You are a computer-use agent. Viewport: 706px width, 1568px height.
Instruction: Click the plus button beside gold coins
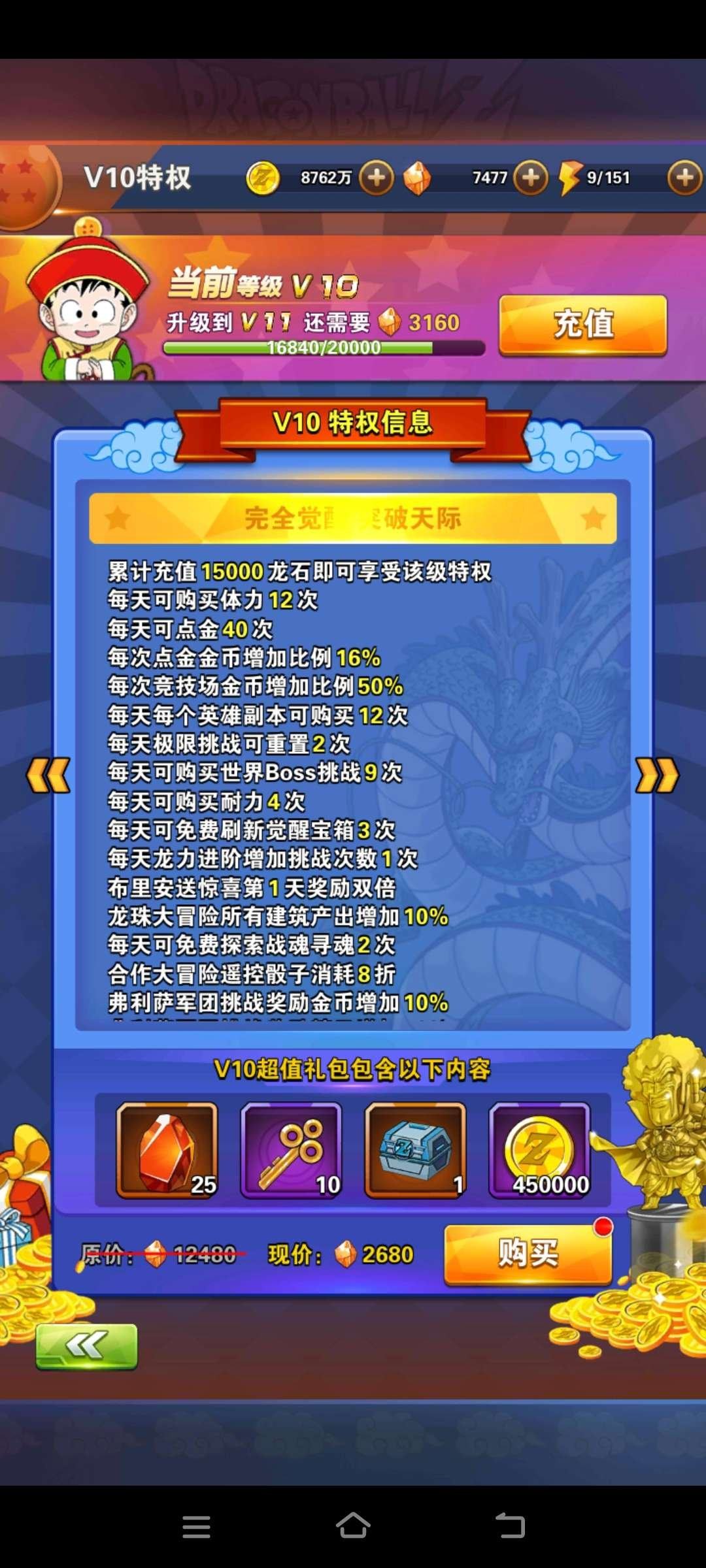[377, 177]
